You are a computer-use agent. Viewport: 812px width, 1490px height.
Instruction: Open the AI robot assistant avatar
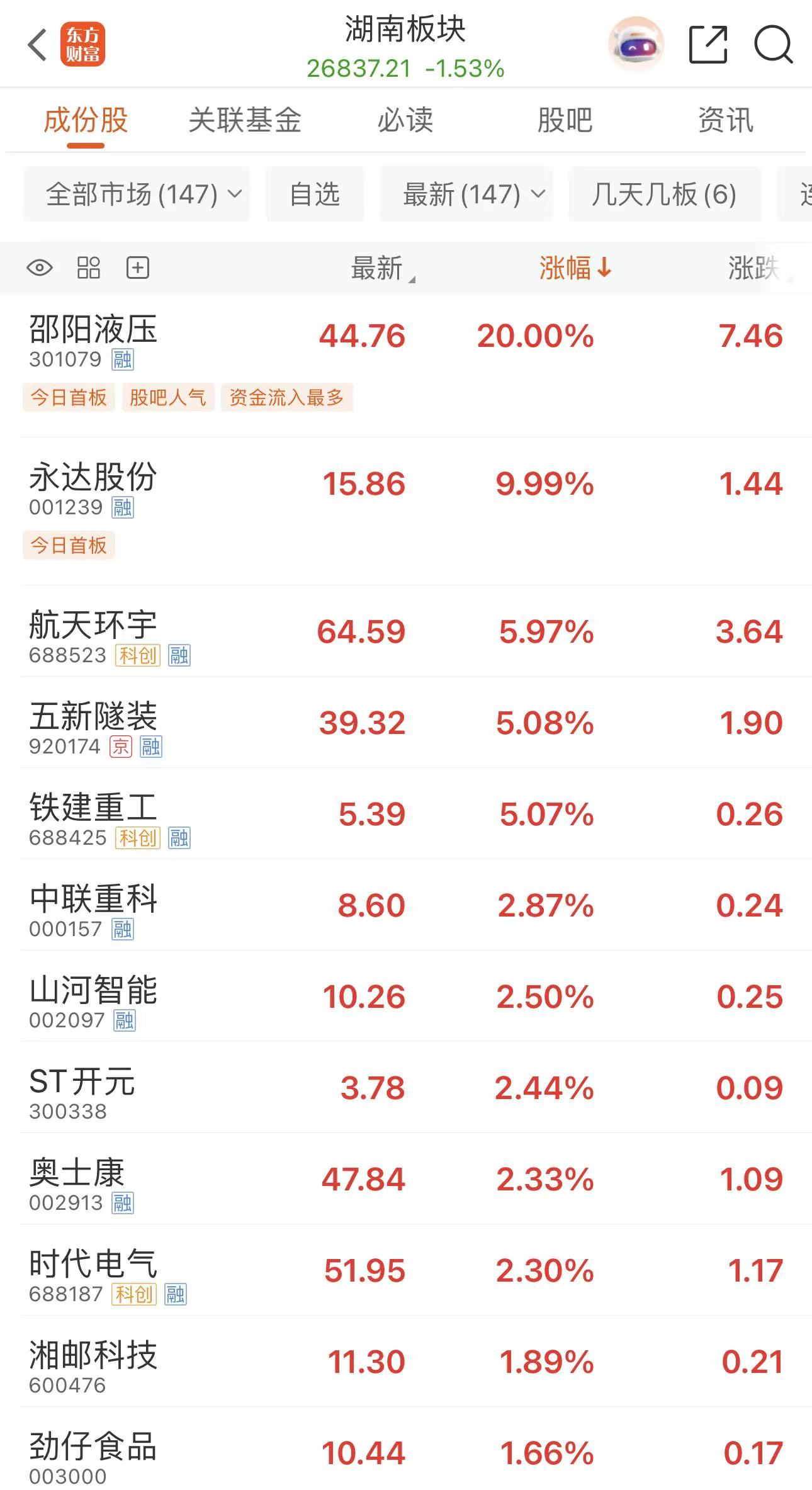(637, 43)
